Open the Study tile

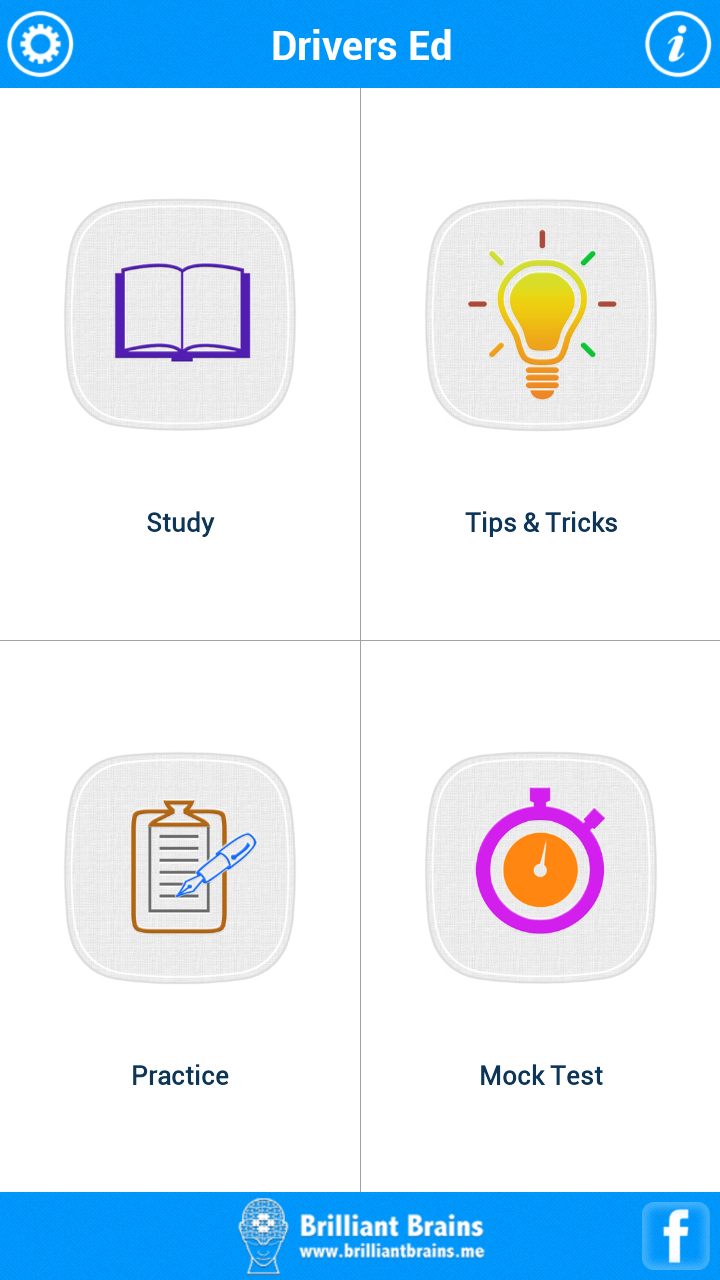(x=180, y=360)
